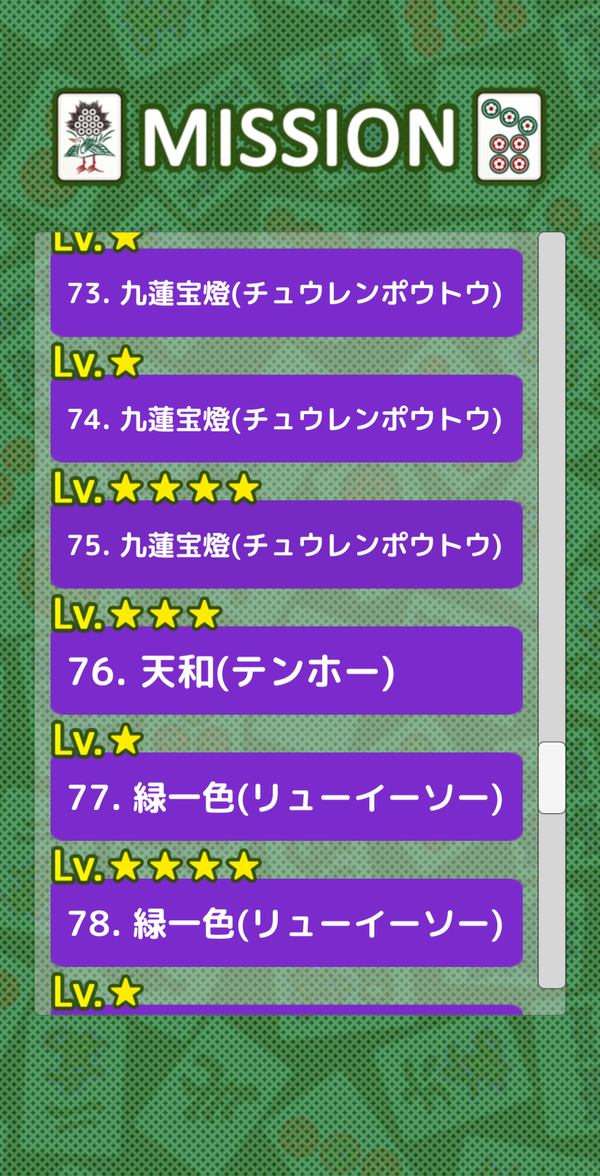Select mission 74 九蓮宝燈
This screenshot has width=600, height=1176.
[x=286, y=418]
